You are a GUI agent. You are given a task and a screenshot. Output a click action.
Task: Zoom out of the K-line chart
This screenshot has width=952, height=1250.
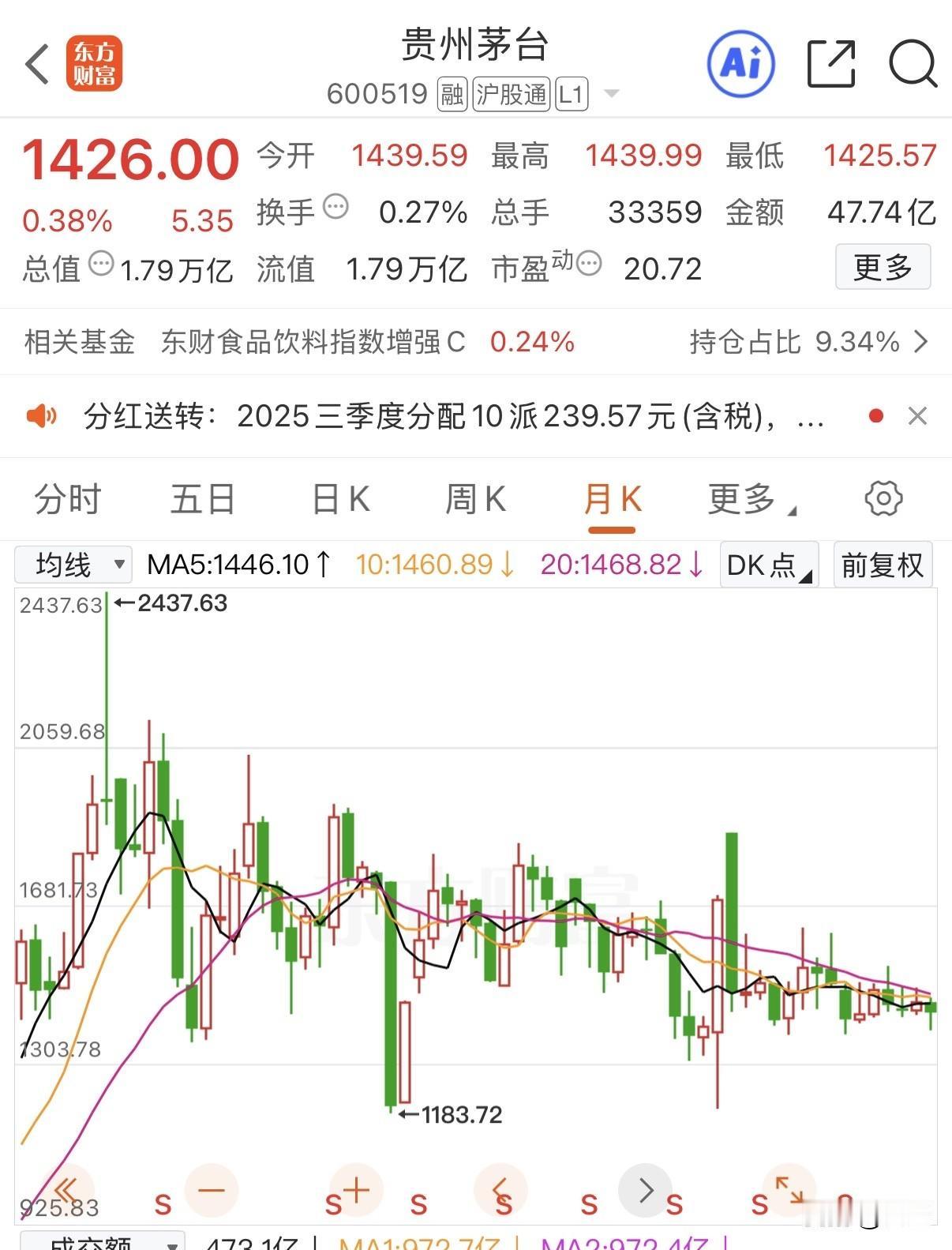211,1189
